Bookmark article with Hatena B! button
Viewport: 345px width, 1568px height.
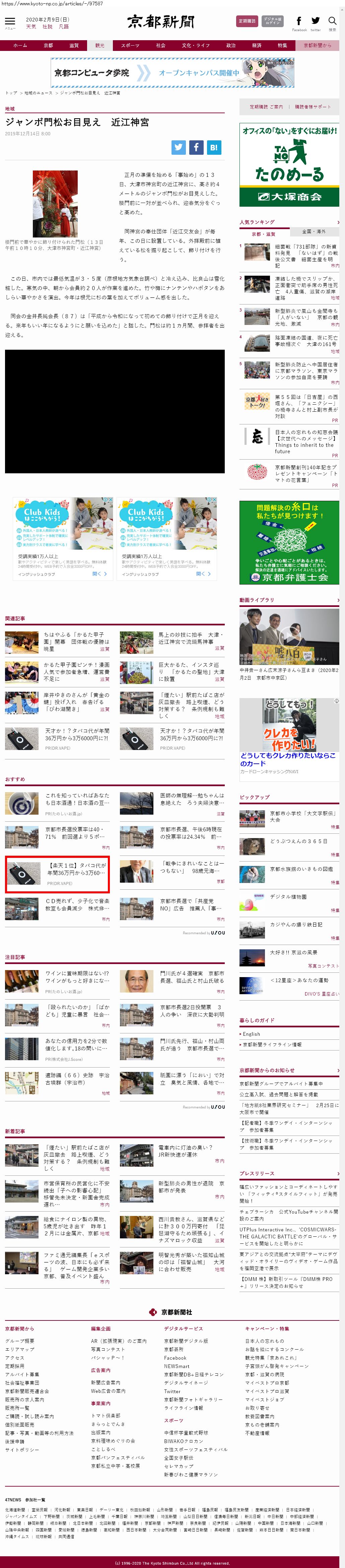(214, 147)
